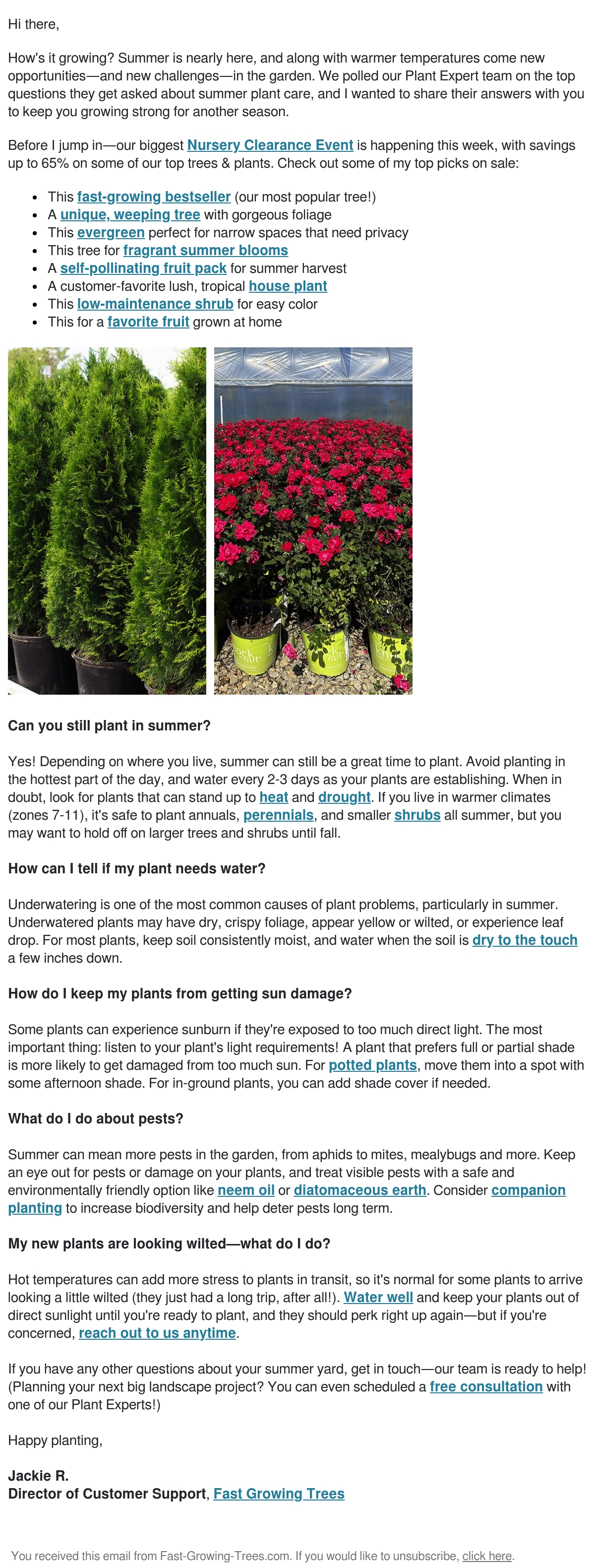Open the self-pollinating fruit pack link
This screenshot has height=1568, width=595.
point(143,268)
